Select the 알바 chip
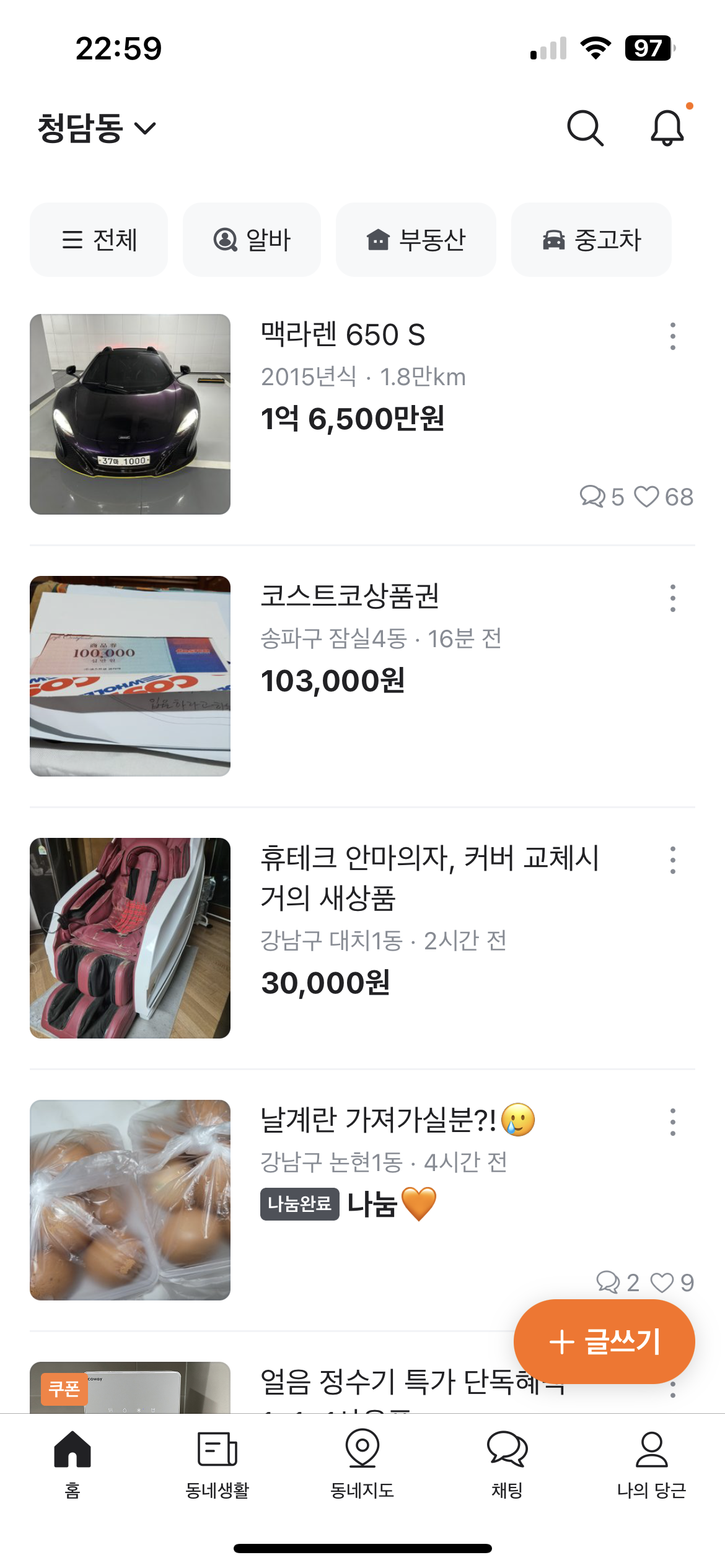The width and height of the screenshot is (725, 1568). pos(252,240)
